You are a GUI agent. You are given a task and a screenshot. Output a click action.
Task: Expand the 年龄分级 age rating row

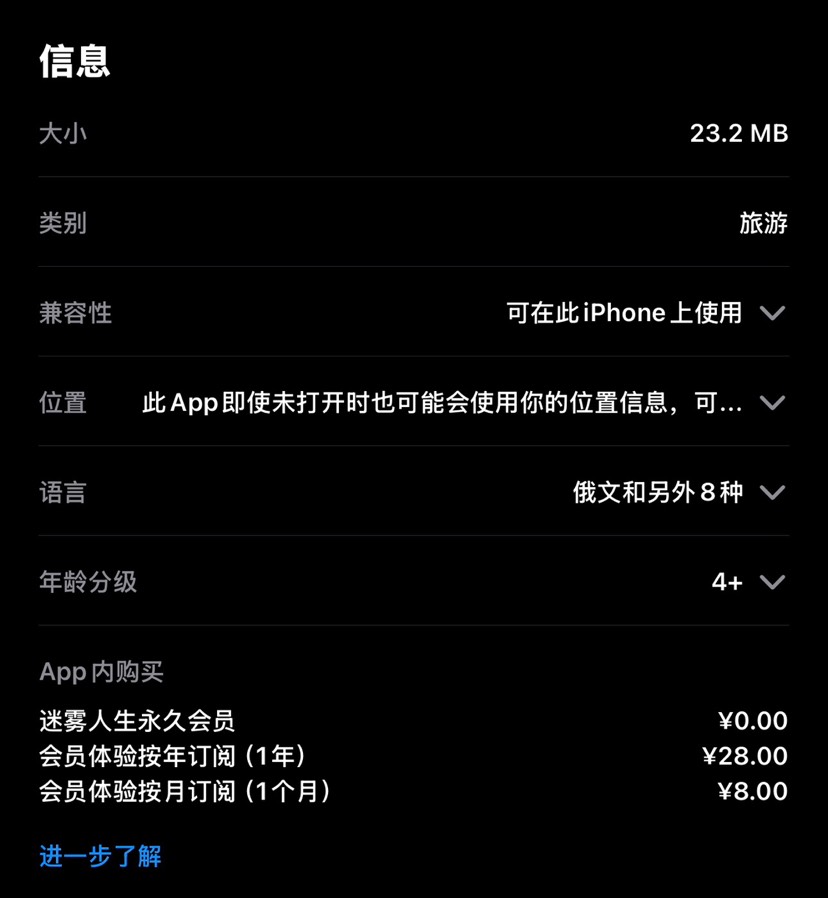[771, 582]
